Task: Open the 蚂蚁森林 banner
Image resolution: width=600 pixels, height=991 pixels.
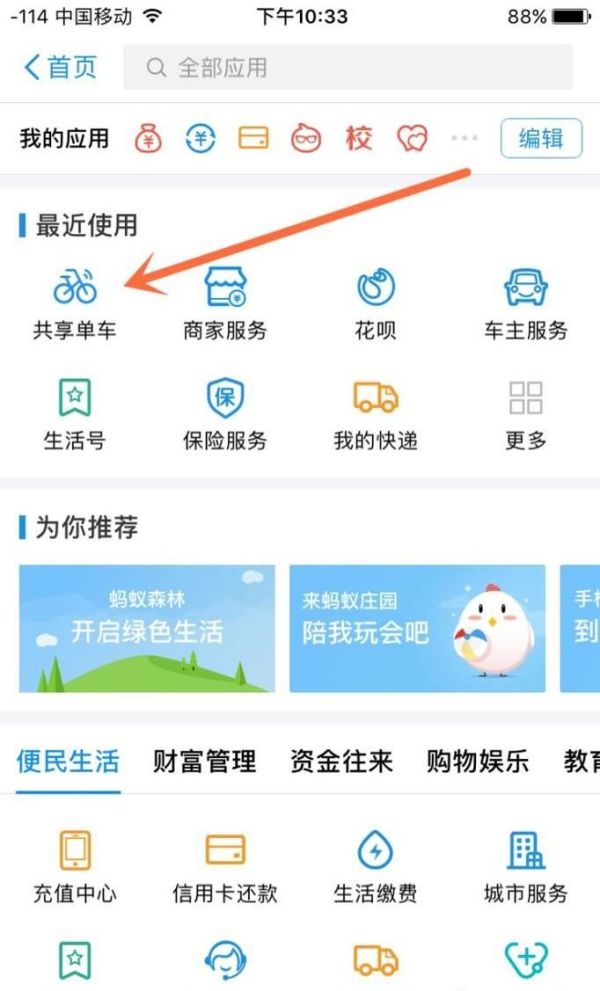Action: tap(147, 628)
